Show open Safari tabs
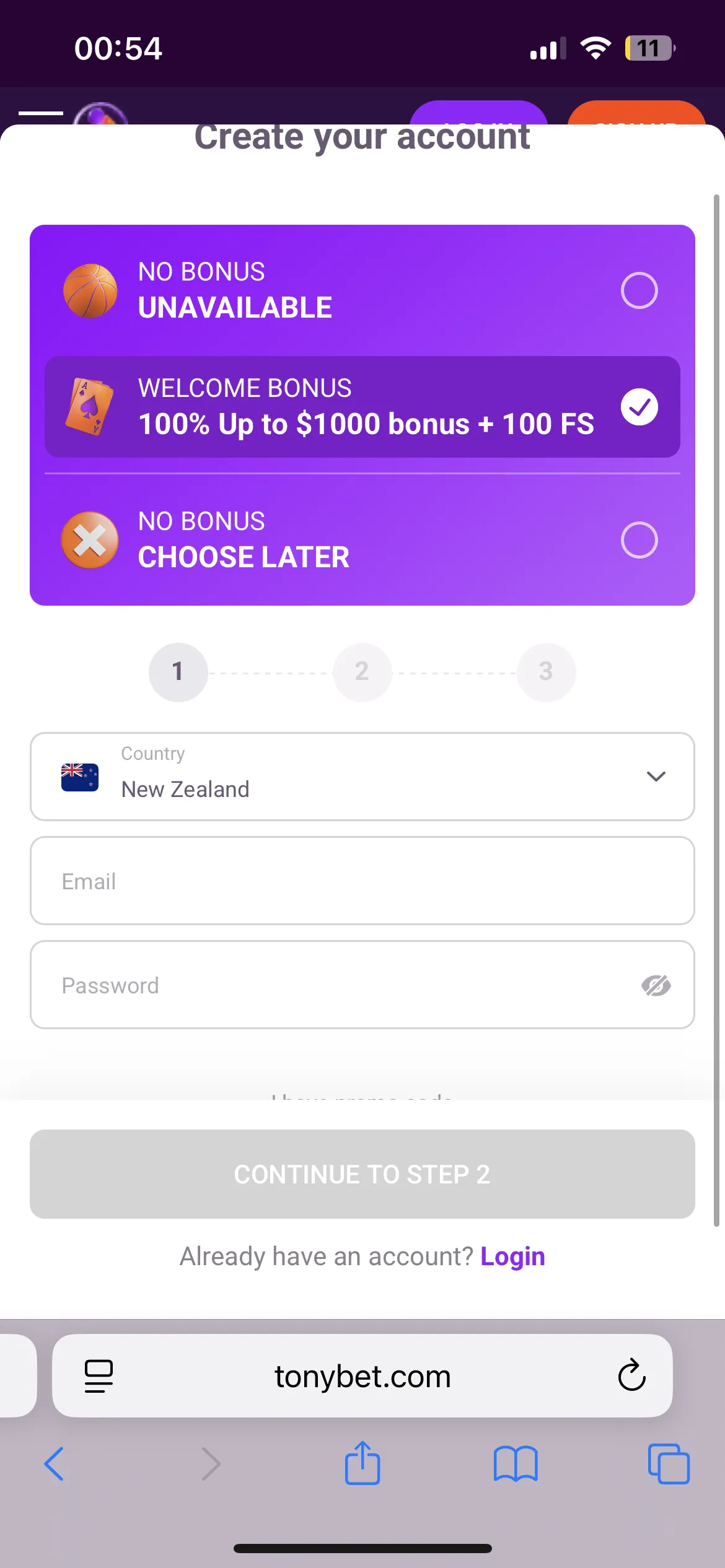725x1568 pixels. coord(668,1464)
